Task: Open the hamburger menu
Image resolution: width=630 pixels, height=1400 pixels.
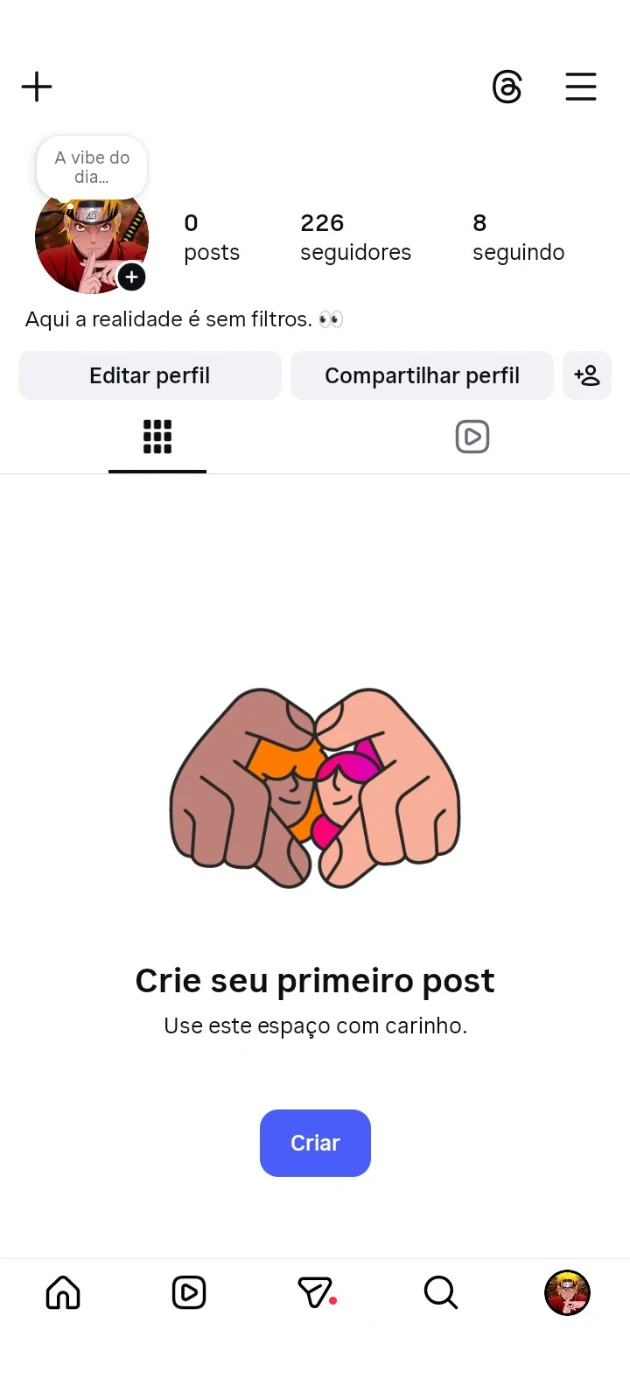Action: tap(581, 87)
